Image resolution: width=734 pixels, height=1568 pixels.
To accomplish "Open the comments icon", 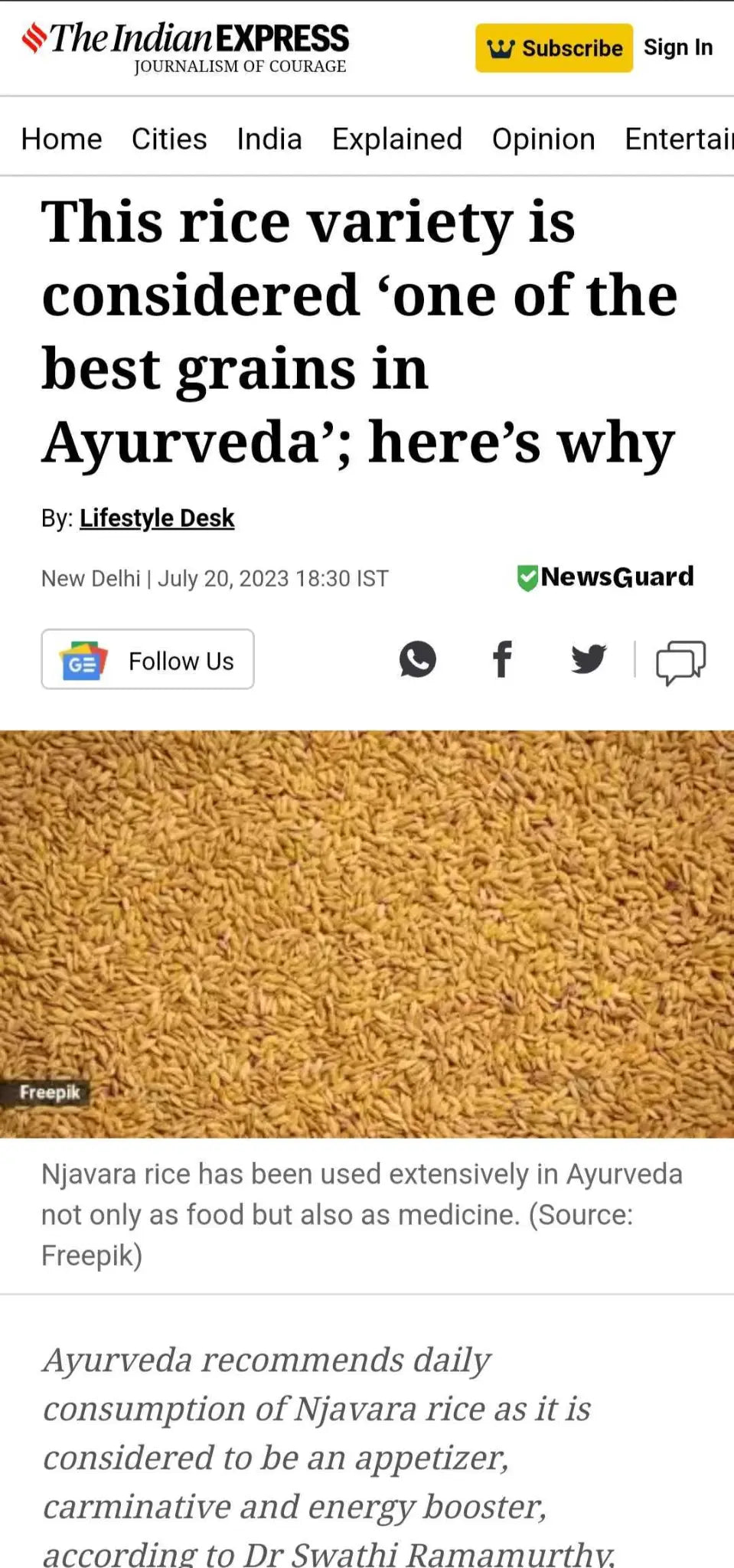I will pos(680,661).
